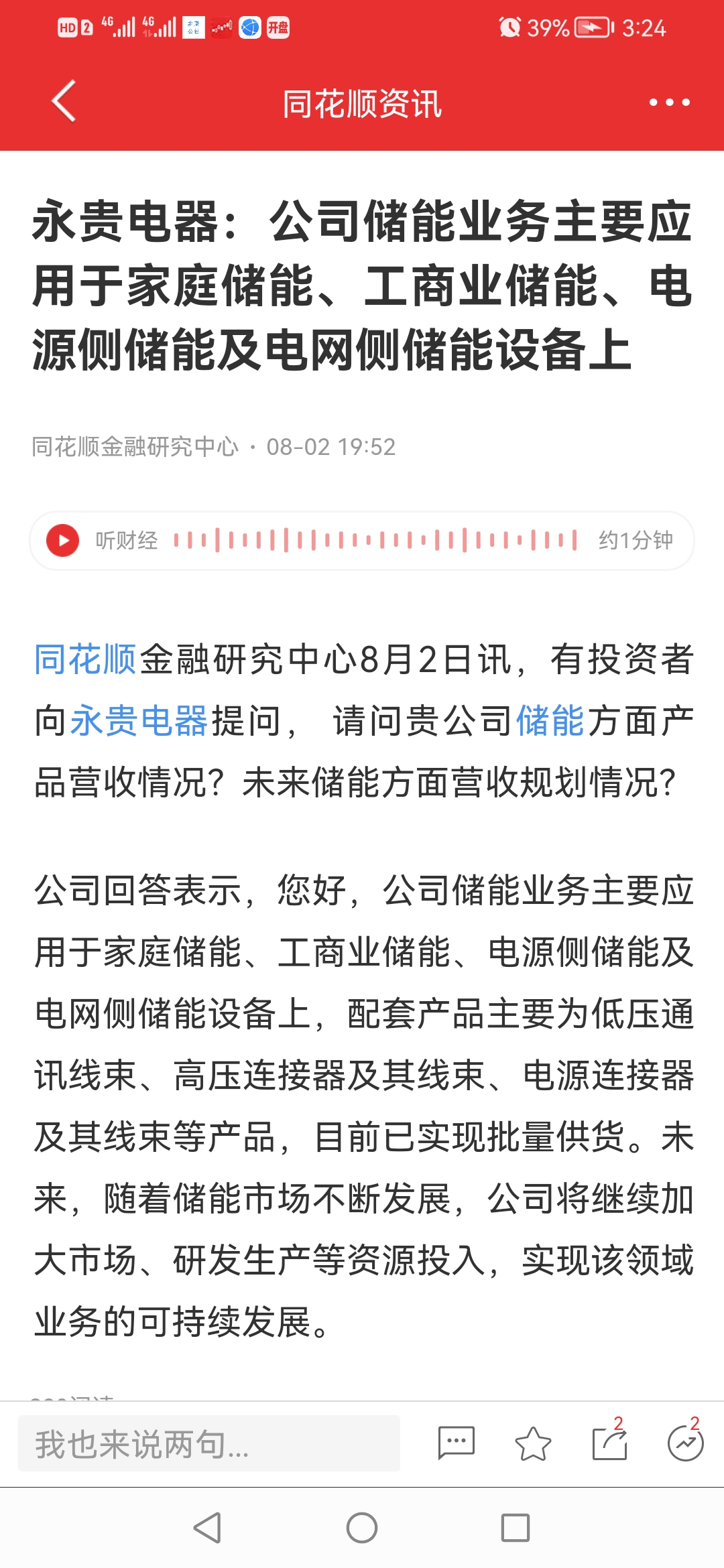
Task: Open the trend chart icon with badge
Action: 686,1441
